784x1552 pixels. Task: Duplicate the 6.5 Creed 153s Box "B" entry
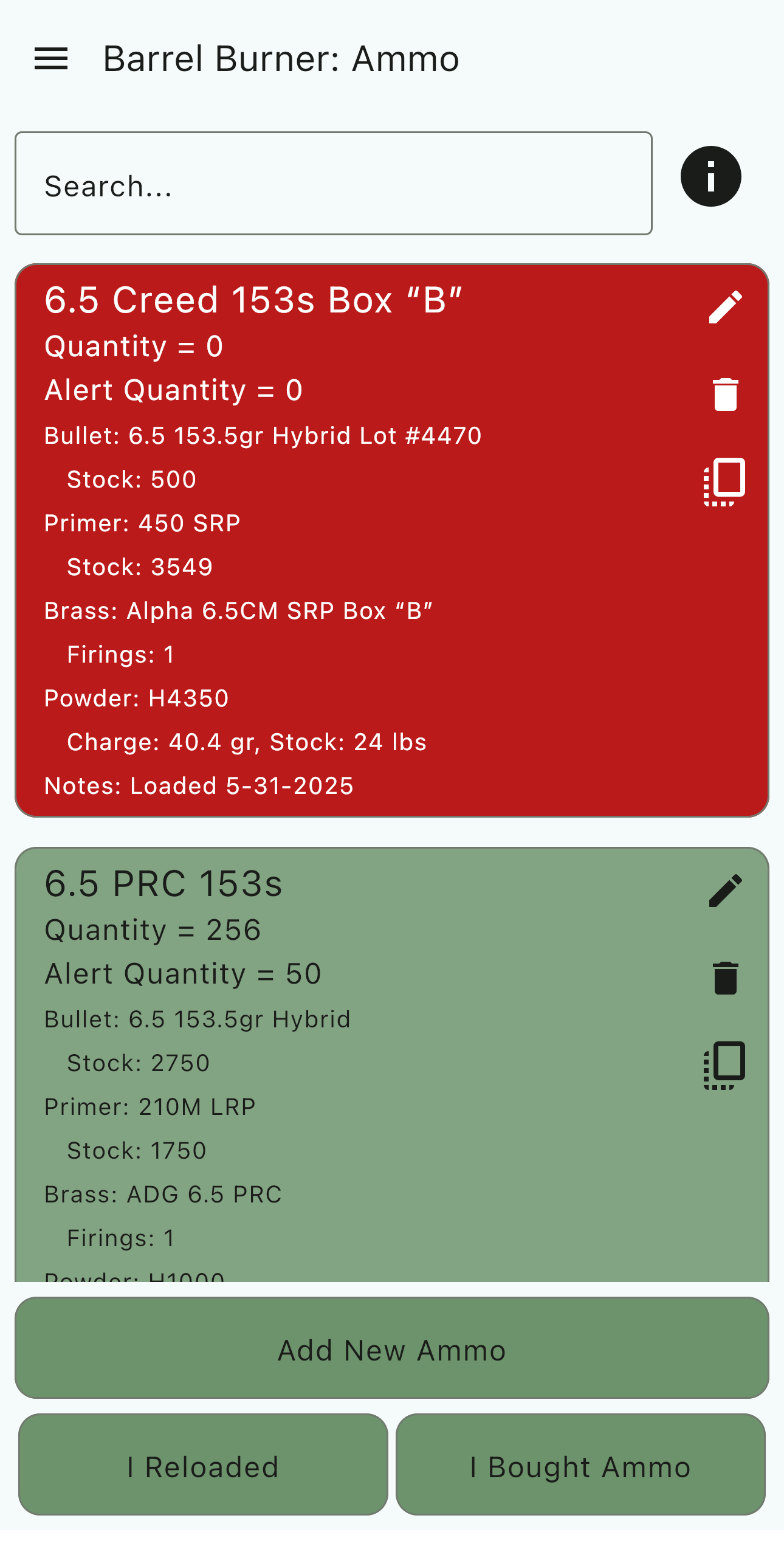[724, 481]
